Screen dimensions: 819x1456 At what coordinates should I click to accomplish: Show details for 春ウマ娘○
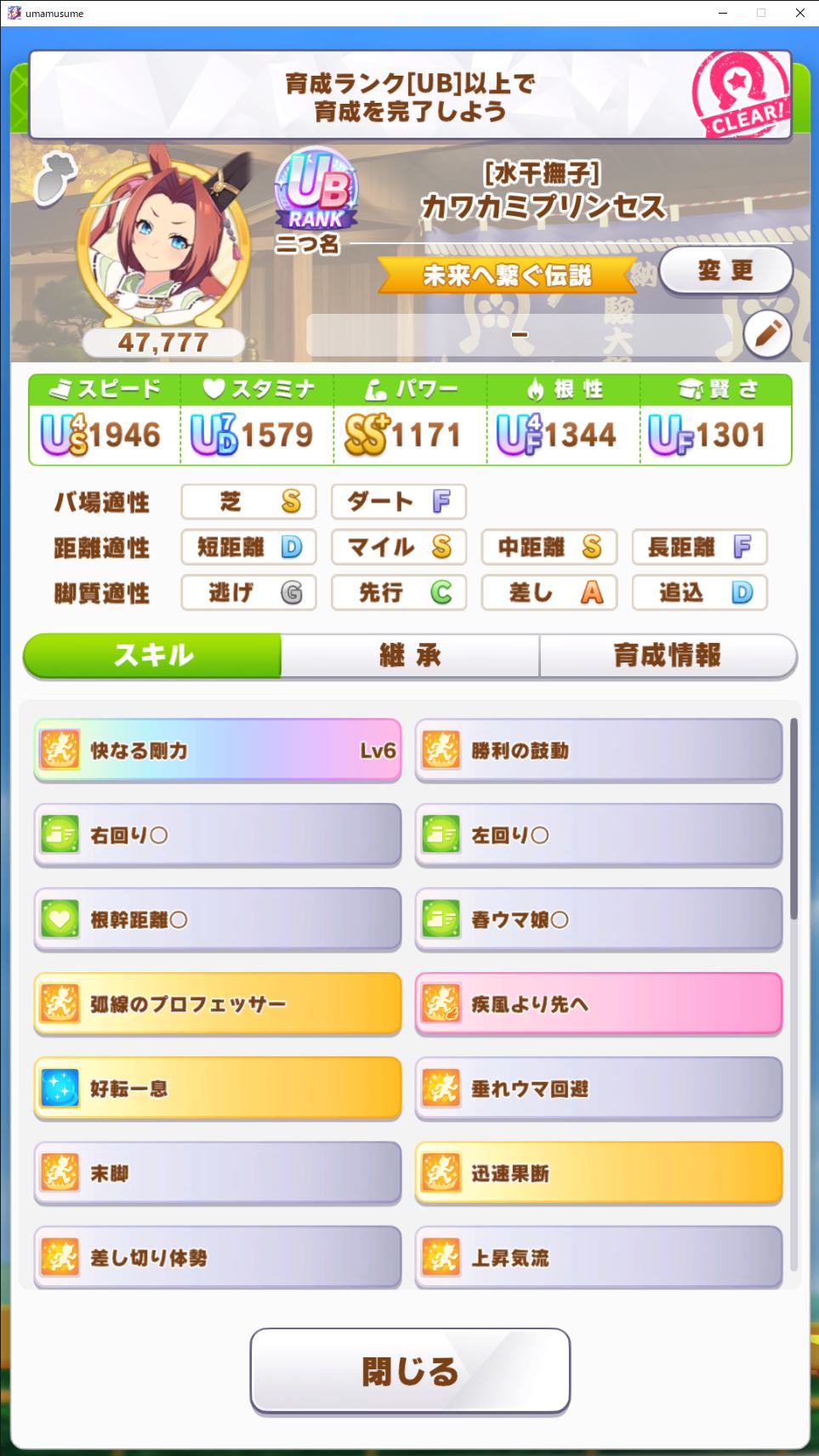coord(599,919)
